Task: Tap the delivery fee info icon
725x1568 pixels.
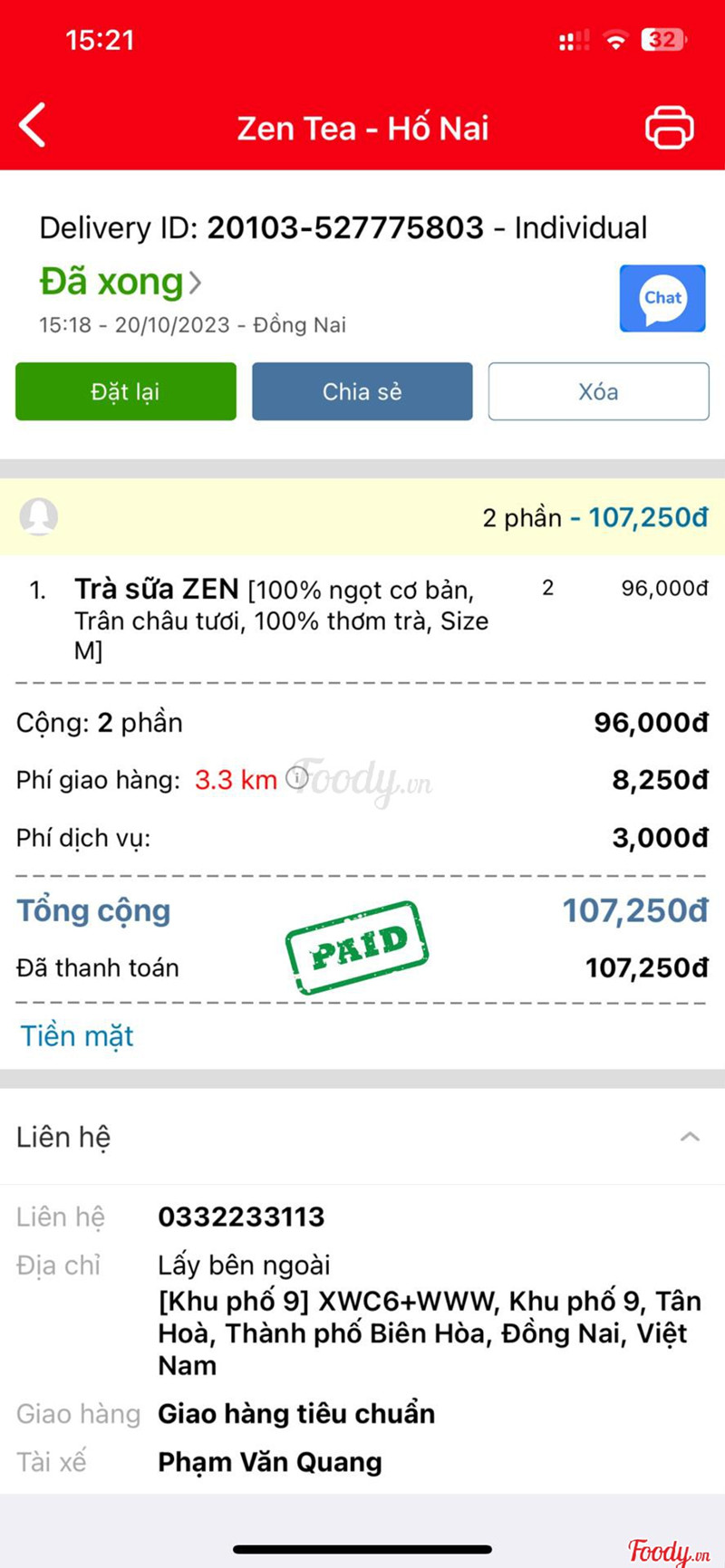Action: (x=297, y=777)
